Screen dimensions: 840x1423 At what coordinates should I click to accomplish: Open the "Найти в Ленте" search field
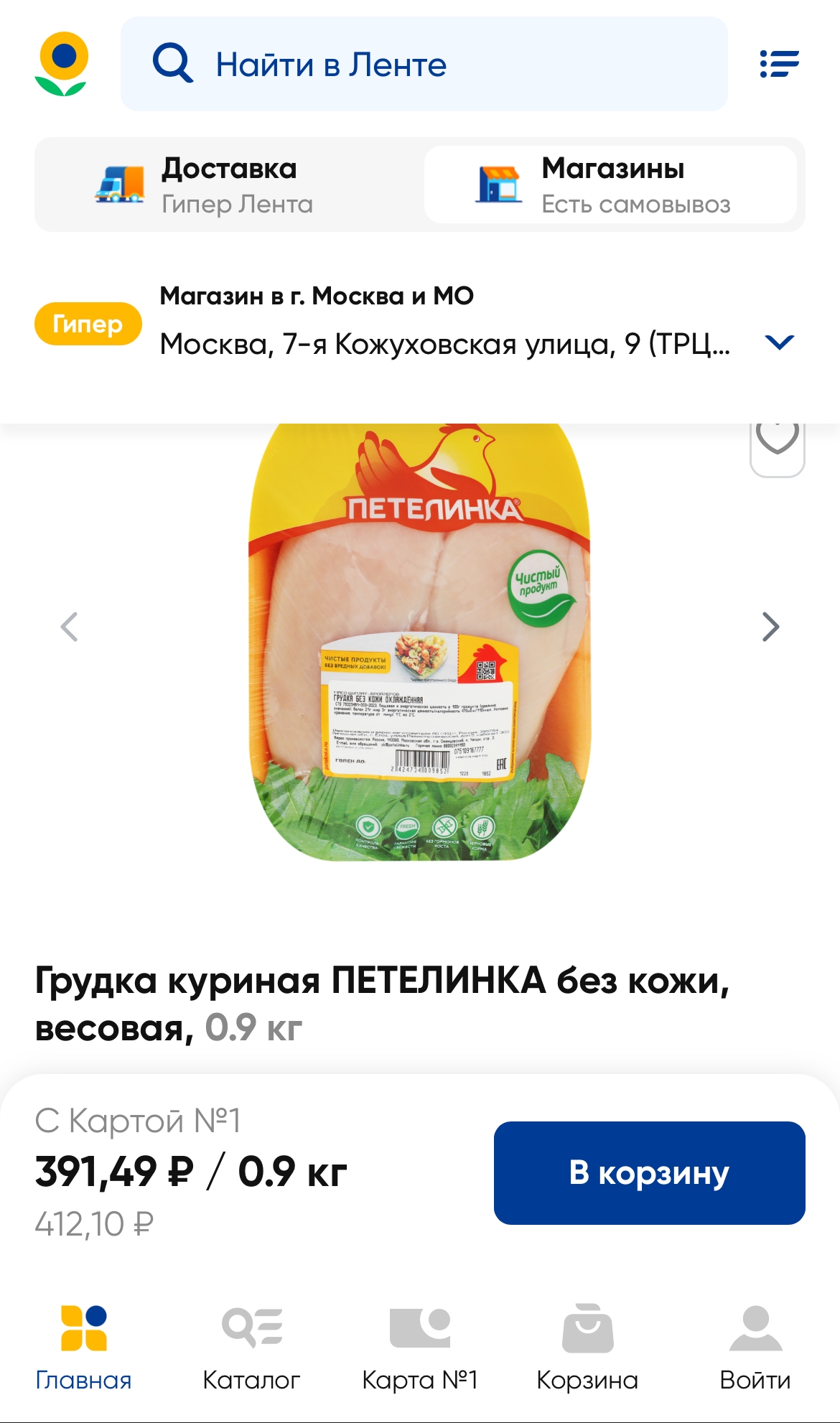(424, 64)
